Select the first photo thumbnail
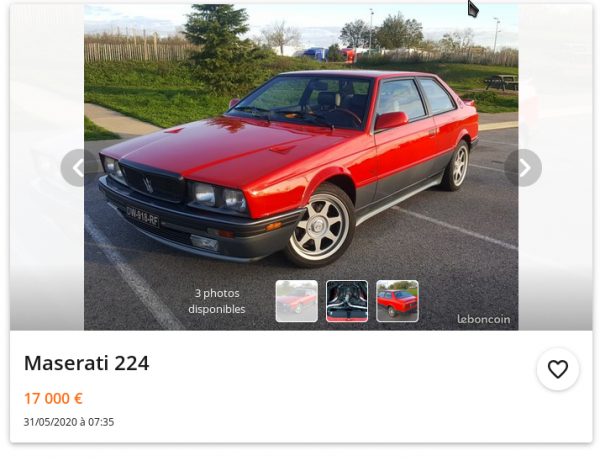Screen dimensions: 600x461 click(x=296, y=301)
